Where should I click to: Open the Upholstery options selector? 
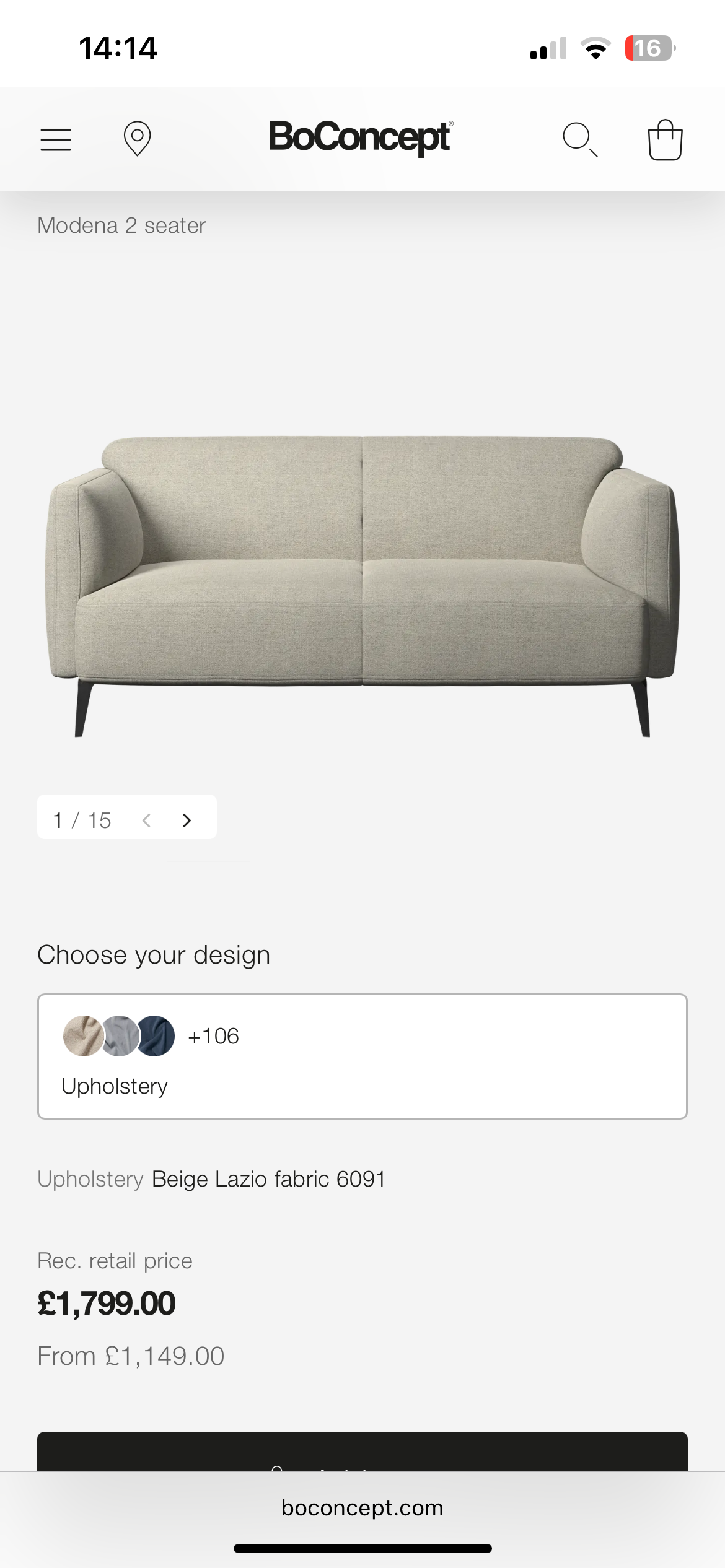click(362, 1056)
